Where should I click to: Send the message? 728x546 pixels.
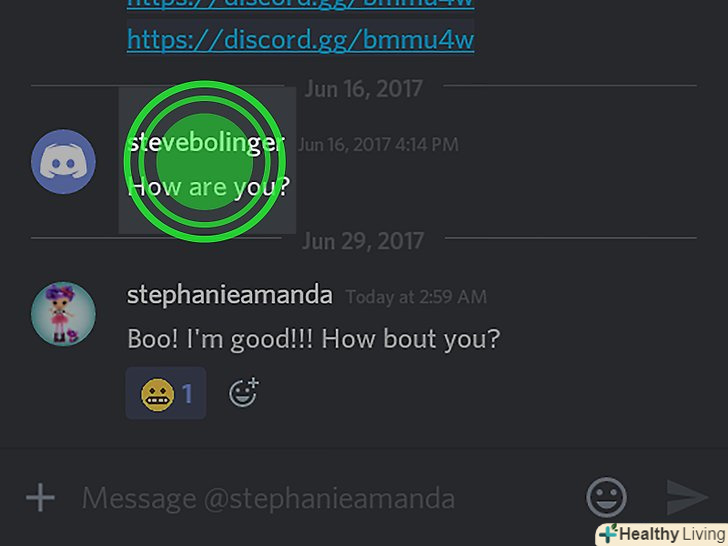[687, 497]
